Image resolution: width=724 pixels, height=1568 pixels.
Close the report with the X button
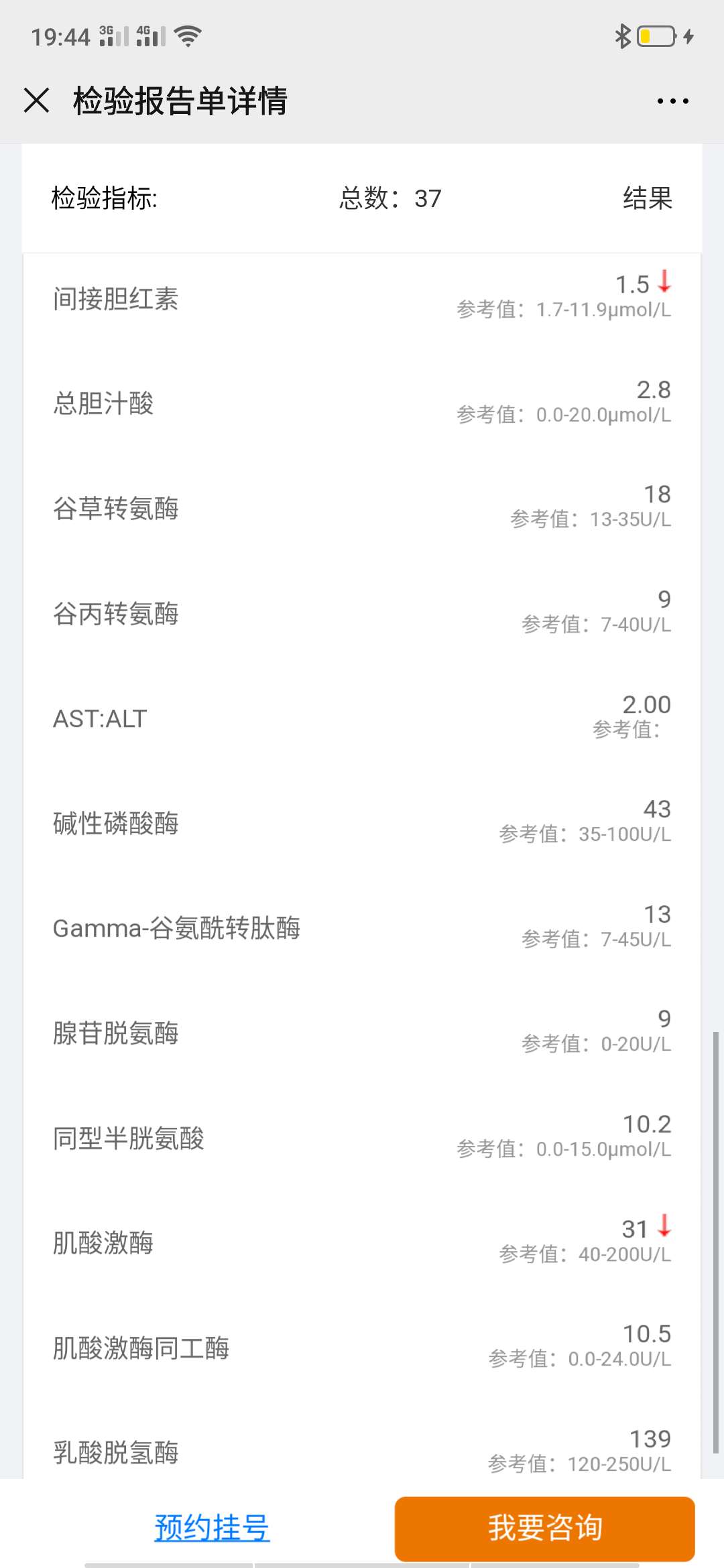point(37,101)
